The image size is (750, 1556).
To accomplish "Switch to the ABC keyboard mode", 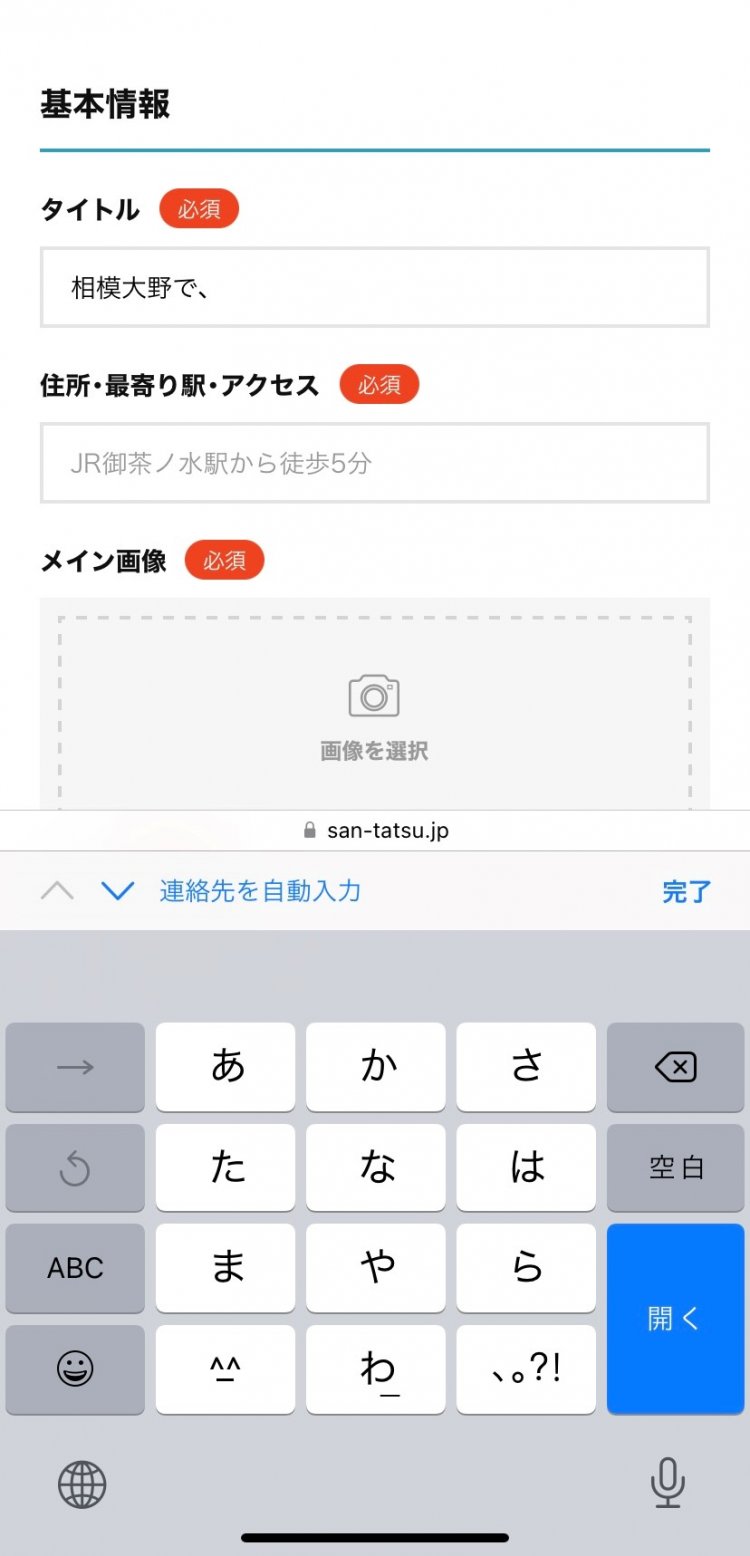I will [x=75, y=1268].
